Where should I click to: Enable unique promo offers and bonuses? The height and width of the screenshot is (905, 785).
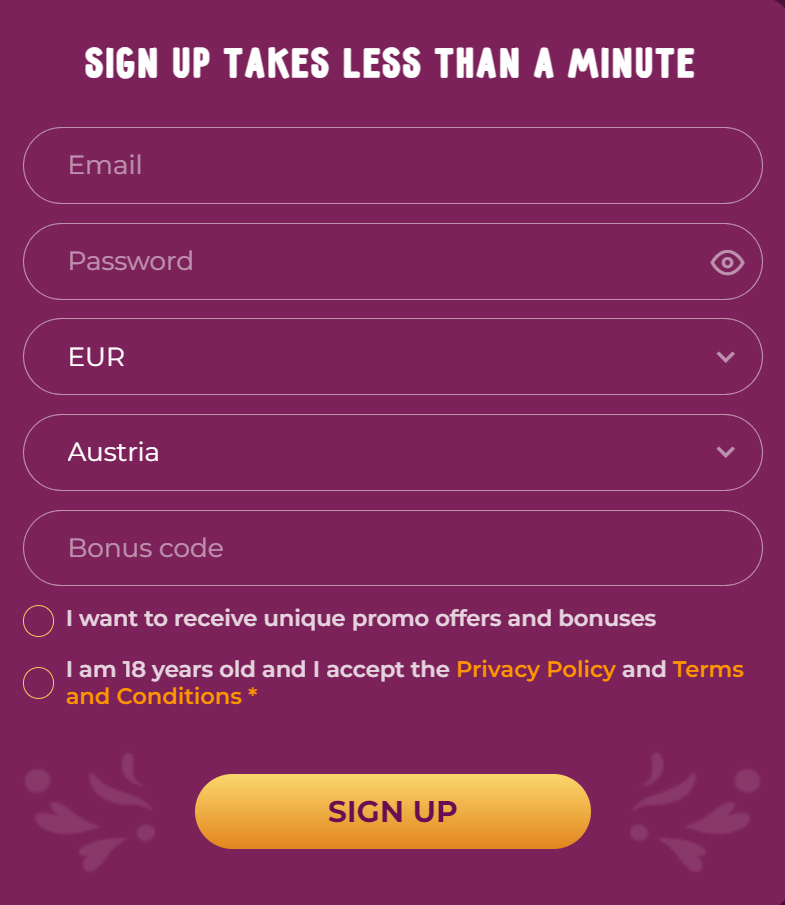pos(38,620)
